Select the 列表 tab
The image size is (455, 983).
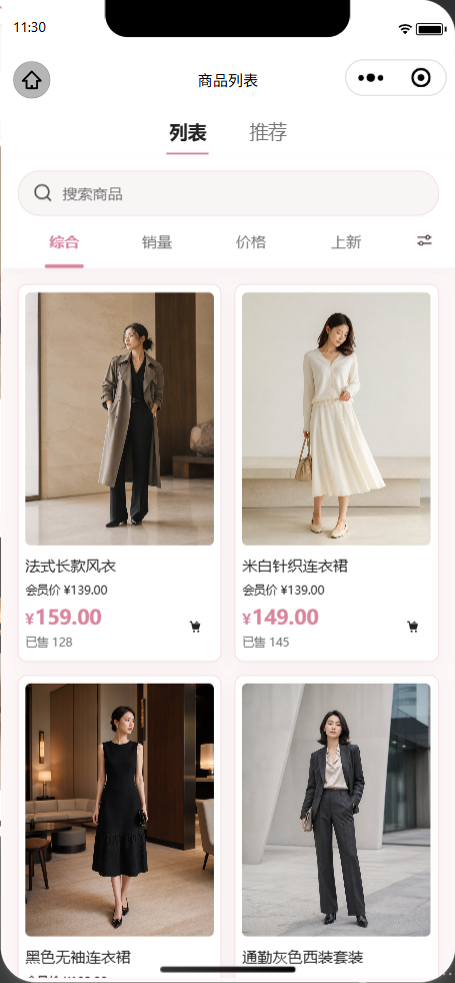187,133
